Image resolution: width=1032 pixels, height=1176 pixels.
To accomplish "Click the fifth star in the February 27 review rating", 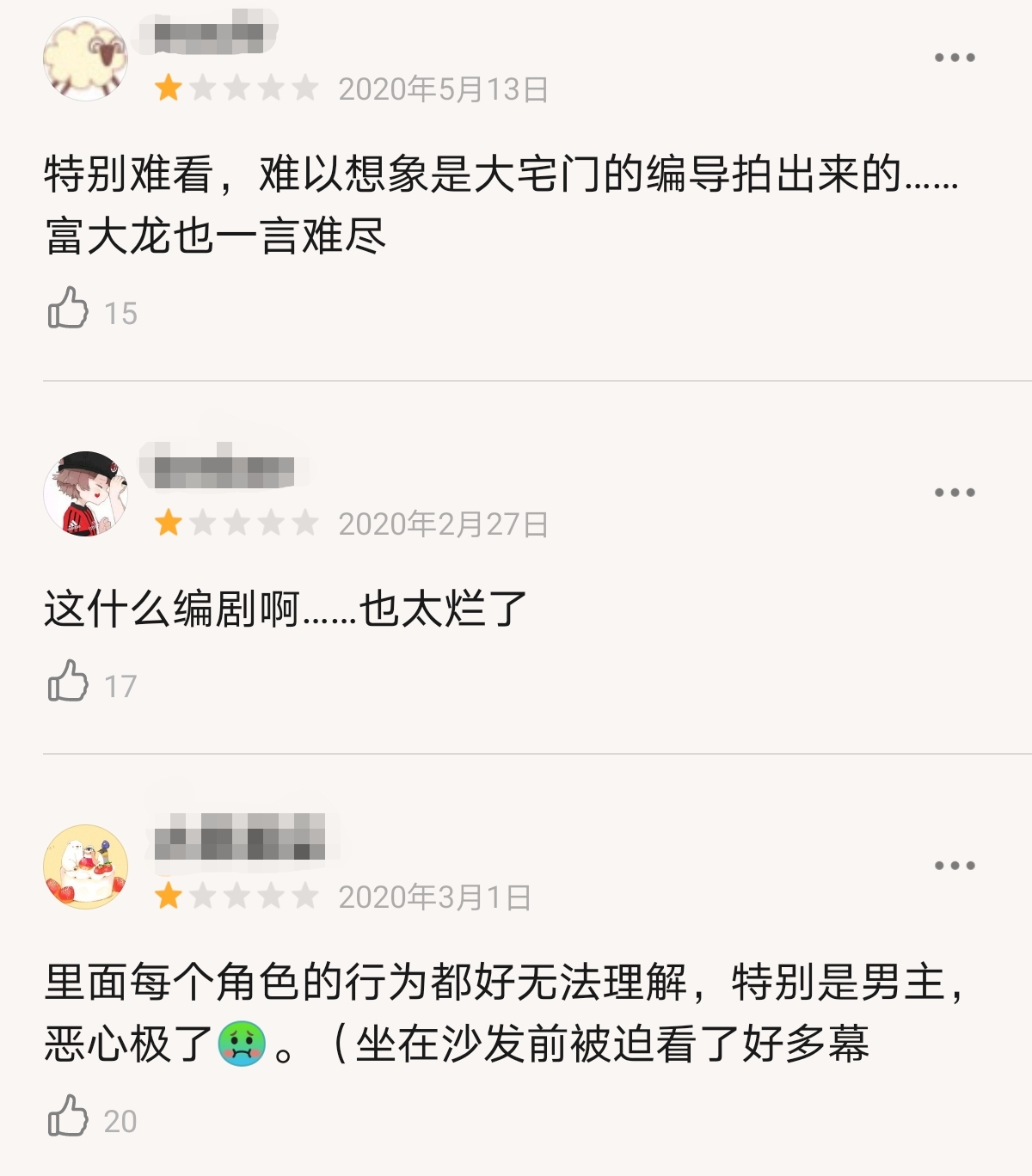I will tap(305, 522).
